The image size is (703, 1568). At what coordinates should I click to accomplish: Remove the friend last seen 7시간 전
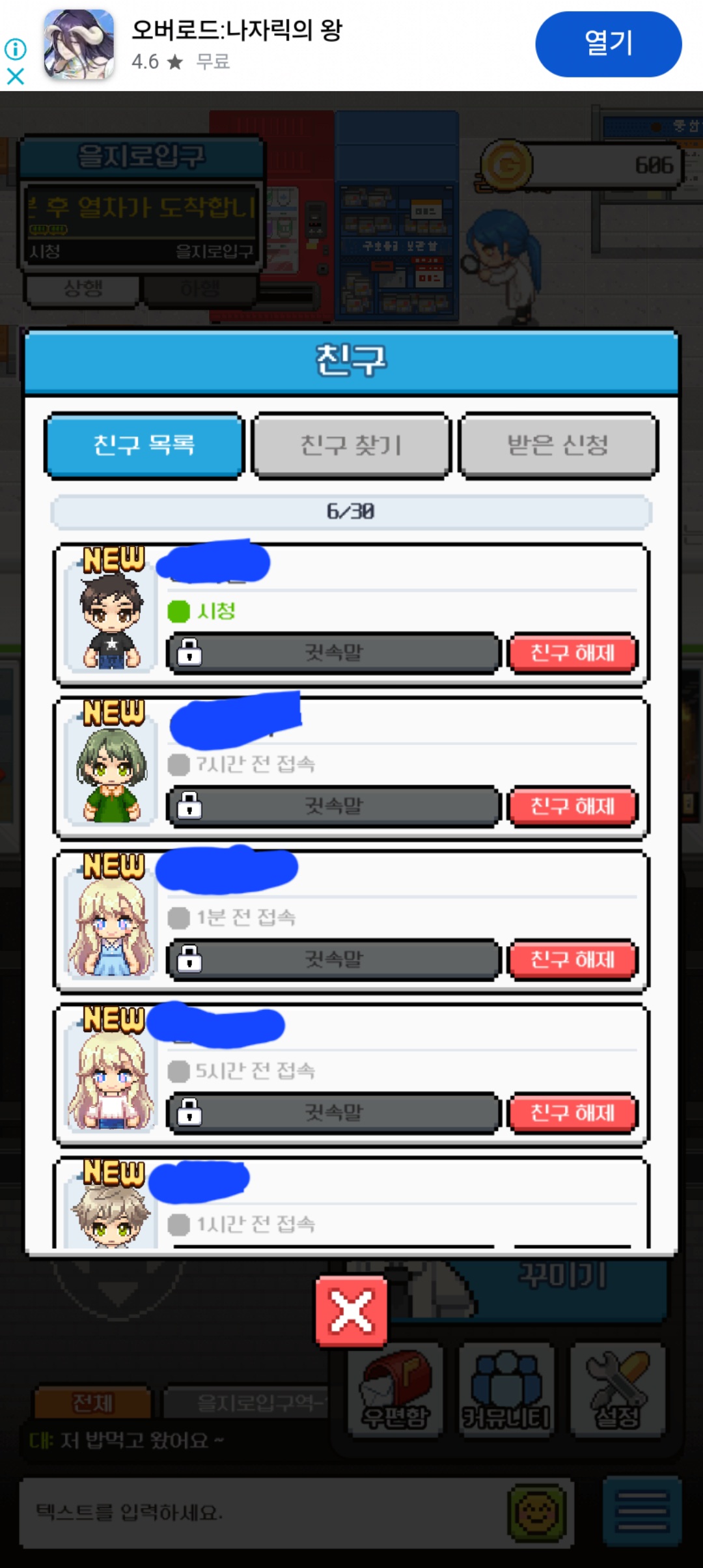pyautogui.click(x=572, y=806)
